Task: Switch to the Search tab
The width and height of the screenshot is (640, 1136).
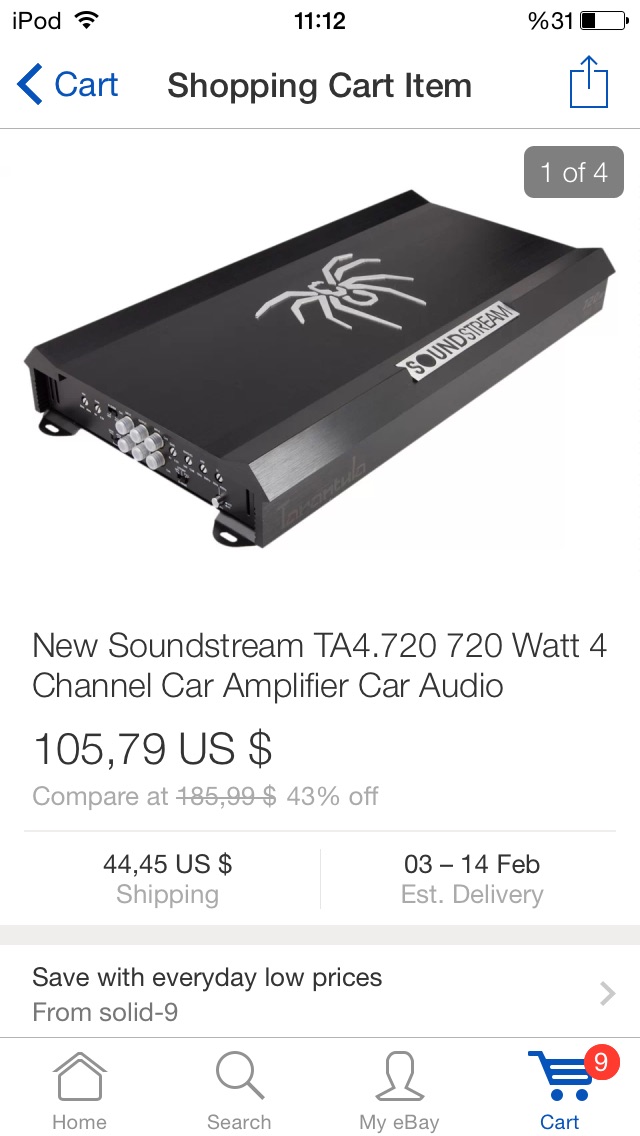Action: (239, 1090)
